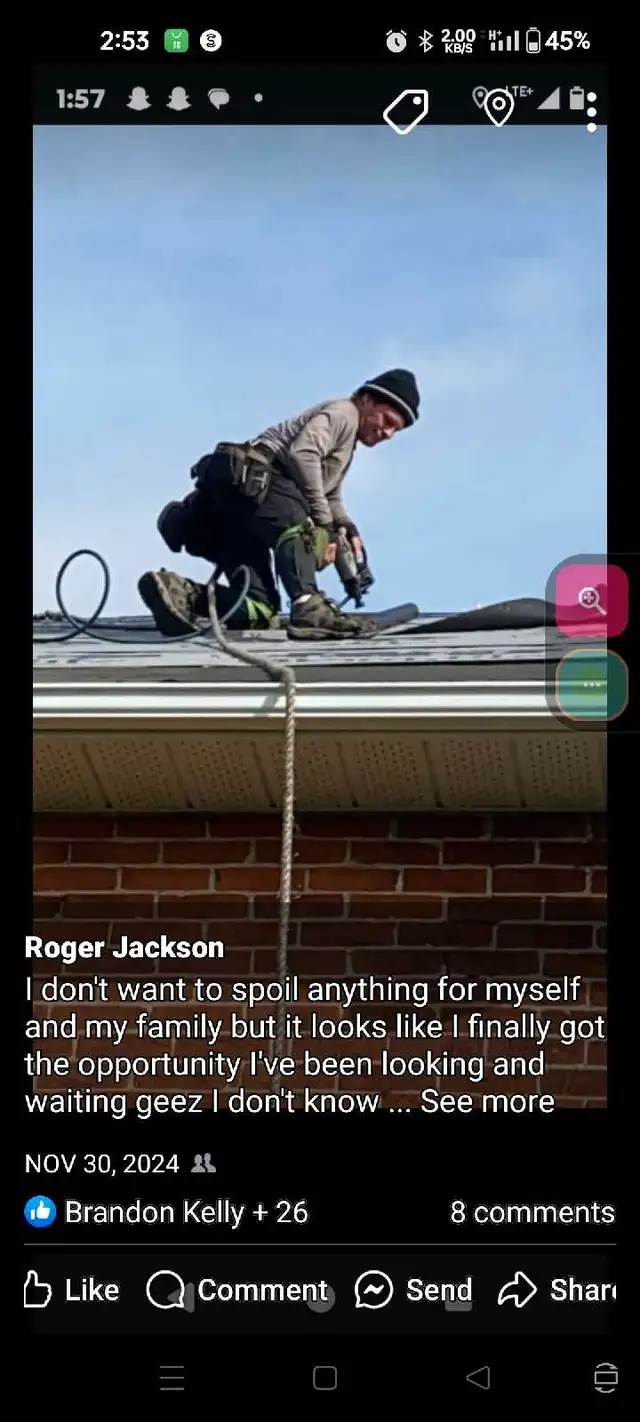Open the three-dot overflow menu
This screenshot has height=1422, width=640.
coord(592,112)
